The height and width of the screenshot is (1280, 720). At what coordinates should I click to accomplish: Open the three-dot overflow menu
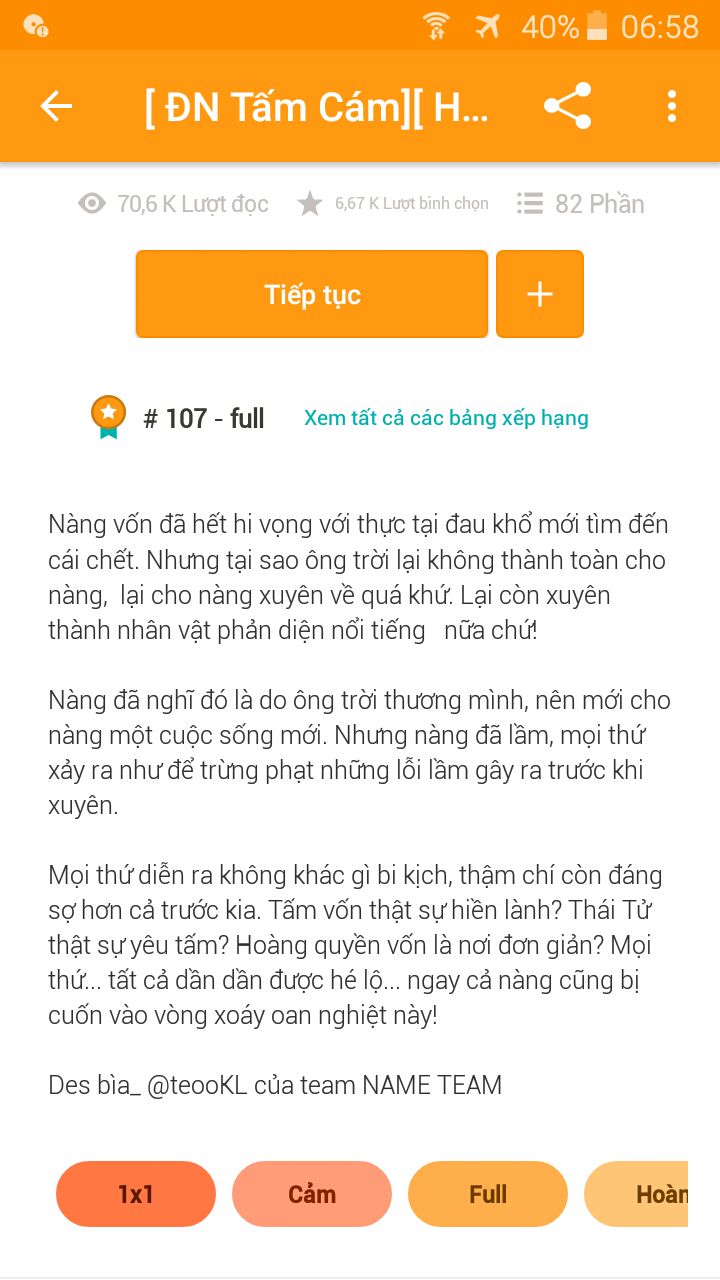point(671,106)
